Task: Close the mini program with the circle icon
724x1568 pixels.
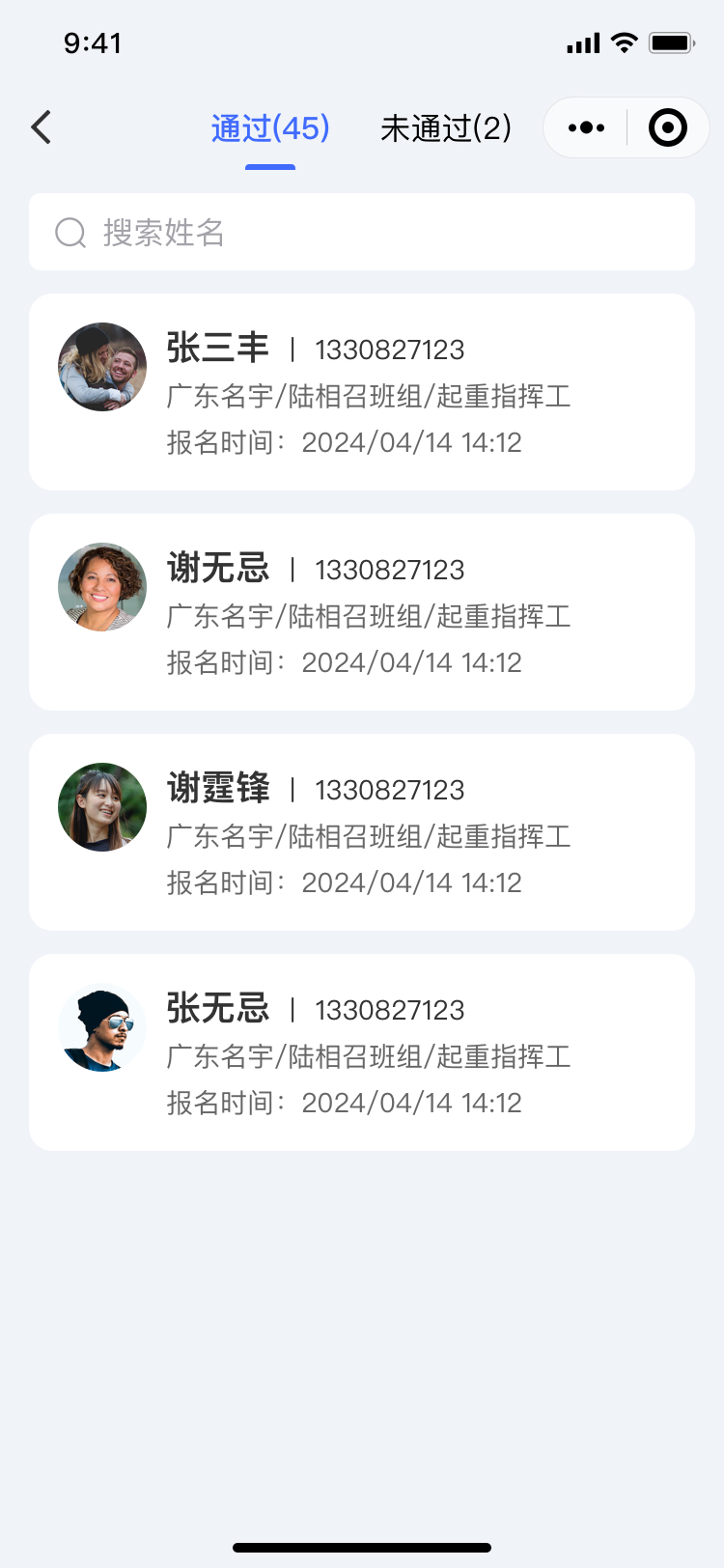Action: pyautogui.click(x=668, y=127)
